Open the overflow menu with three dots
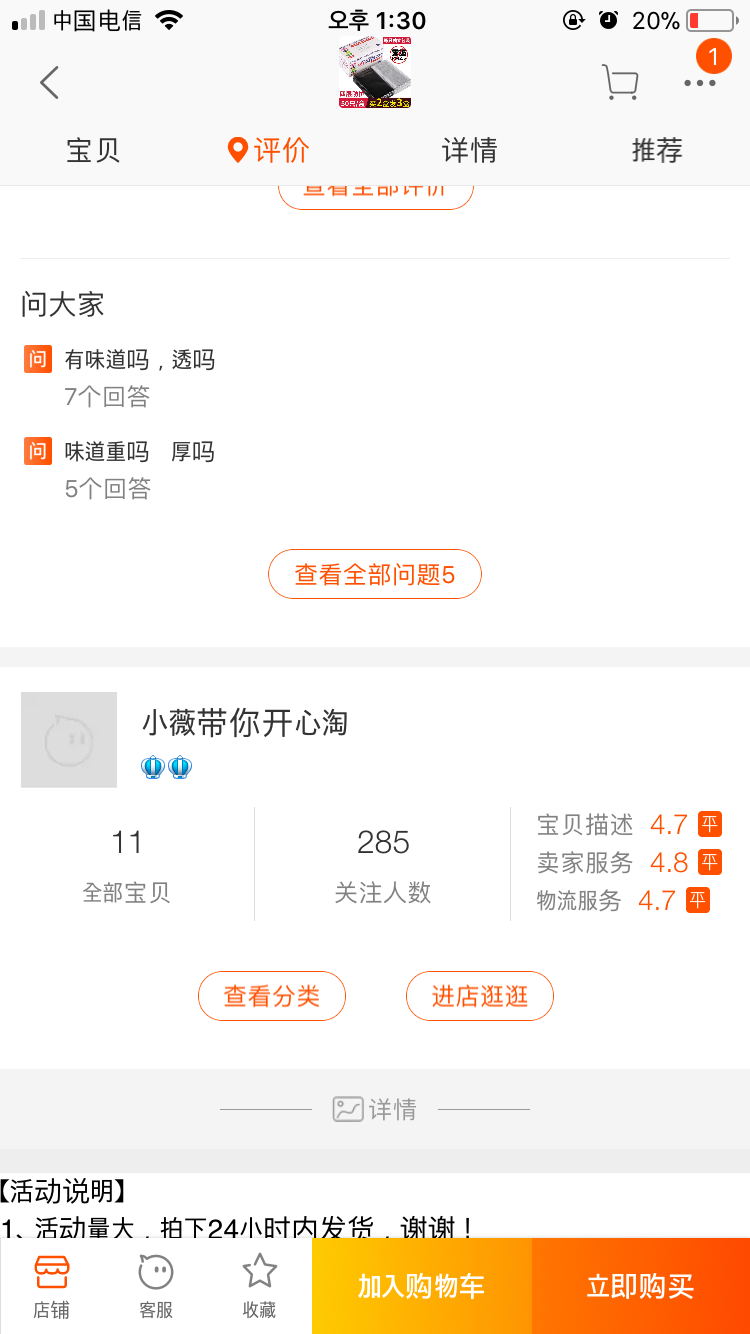The width and height of the screenshot is (750, 1334). point(699,83)
